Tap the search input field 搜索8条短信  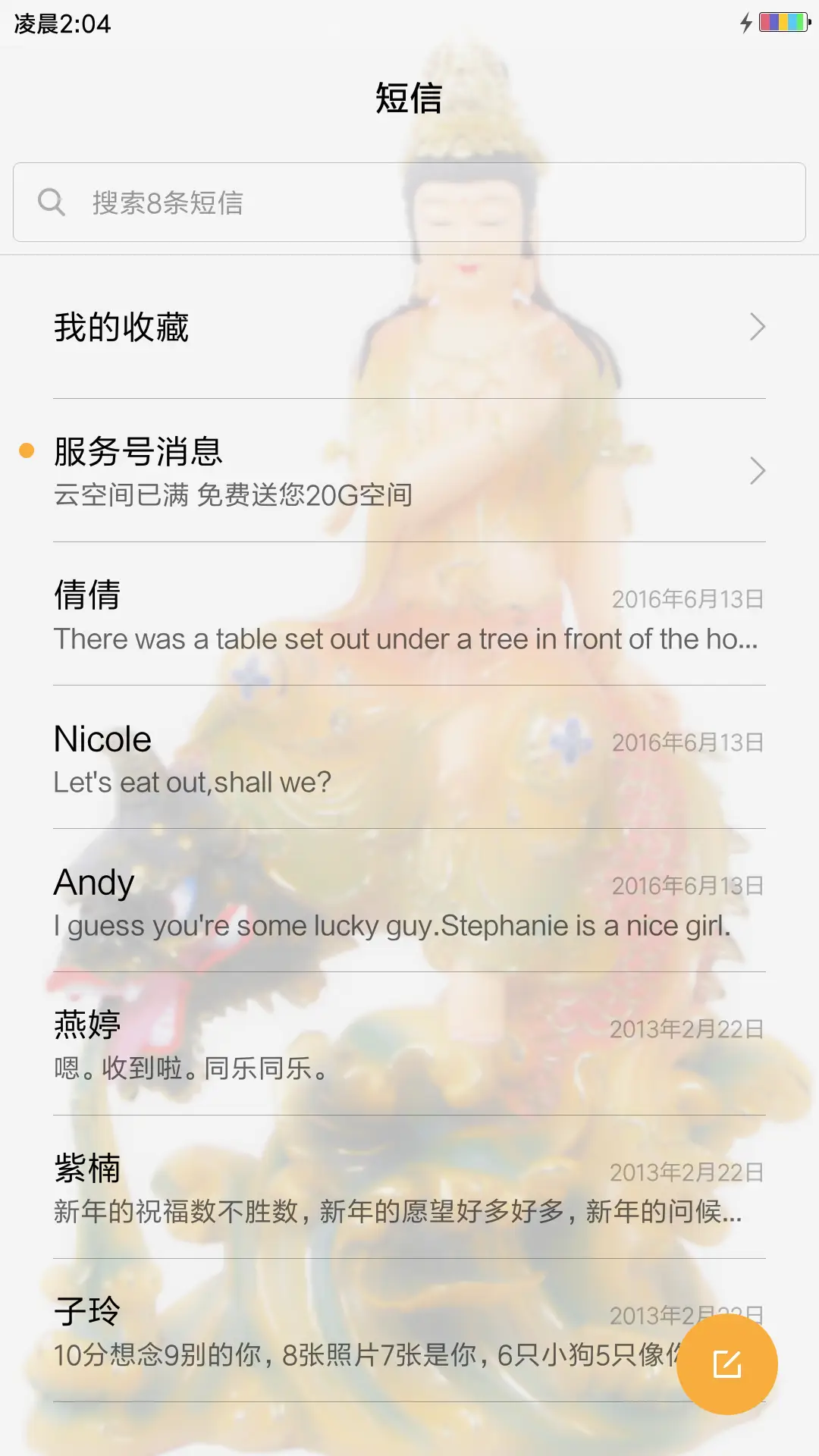click(x=303, y=202)
